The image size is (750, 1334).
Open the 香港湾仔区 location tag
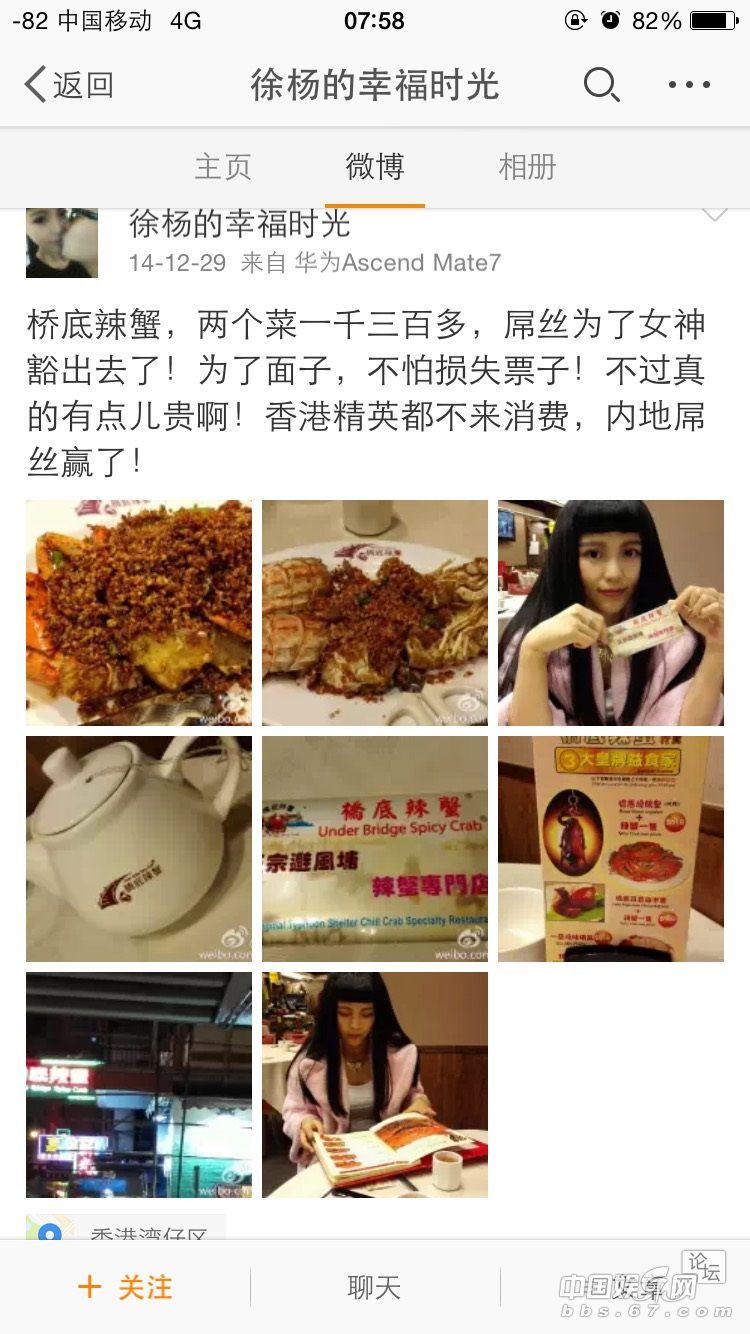point(126,1228)
